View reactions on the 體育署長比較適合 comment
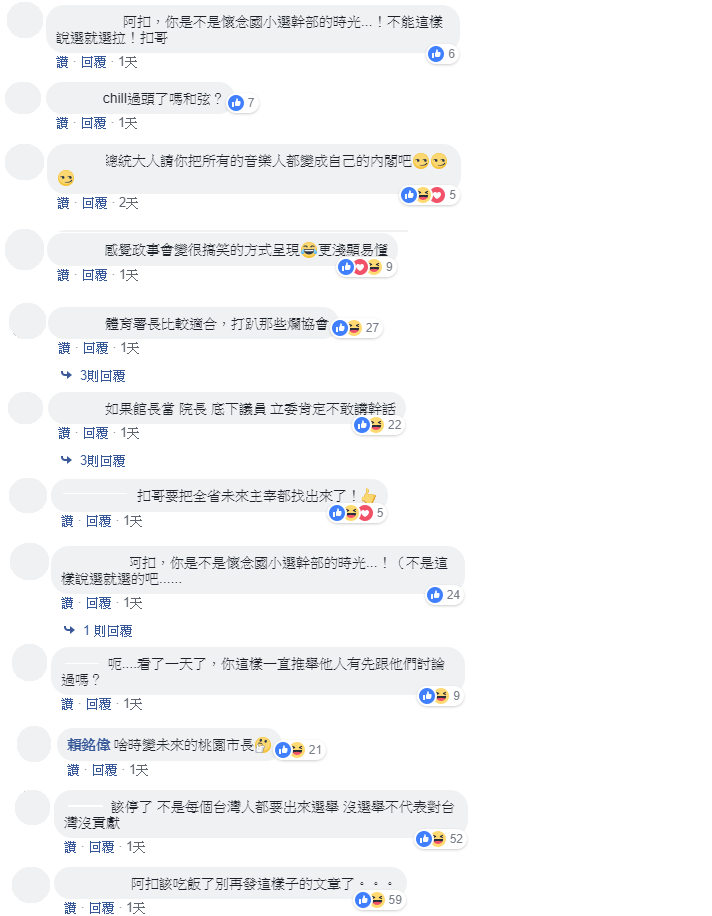The width and height of the screenshot is (712, 916). pos(356,327)
